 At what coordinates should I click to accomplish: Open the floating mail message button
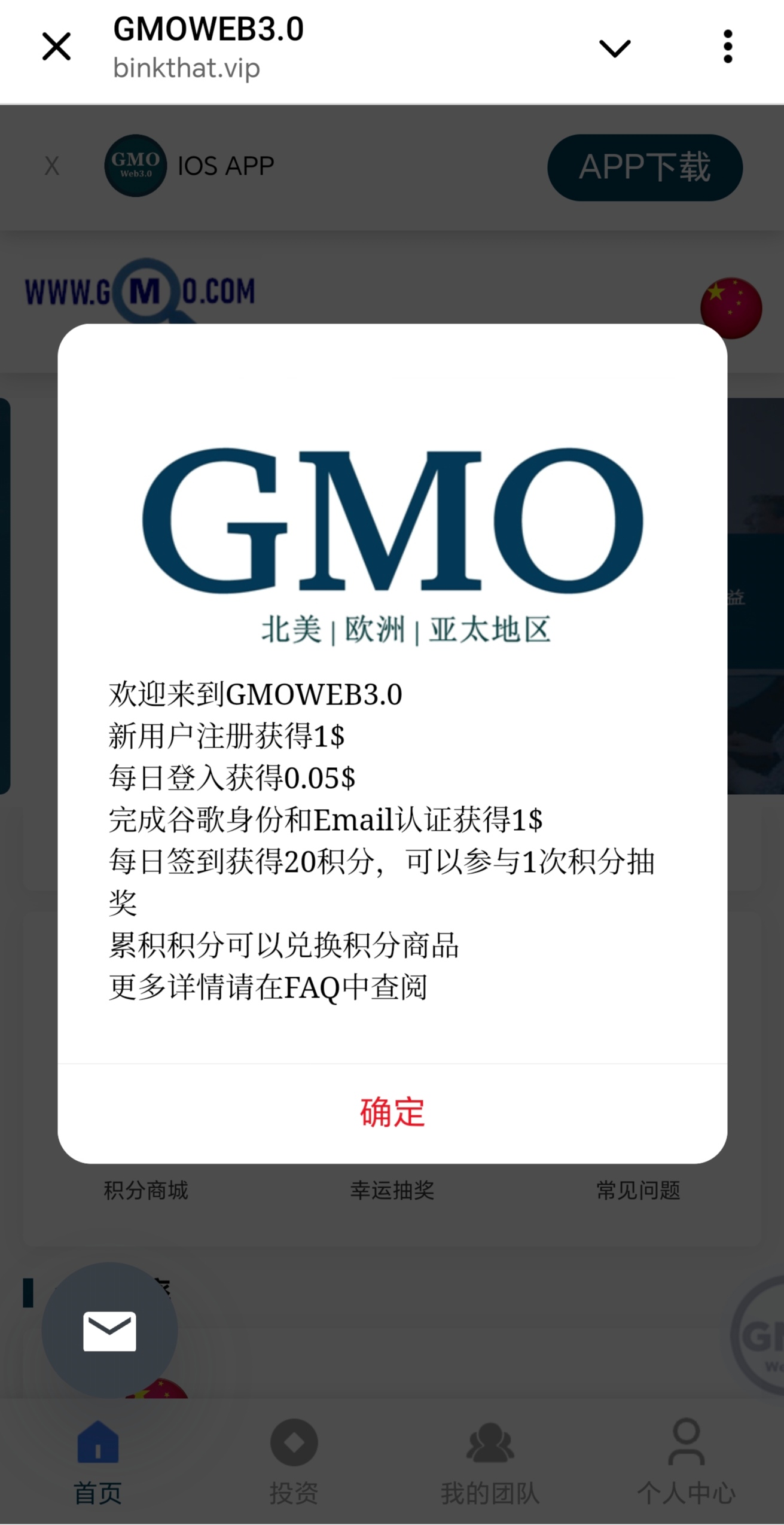pyautogui.click(x=109, y=1331)
